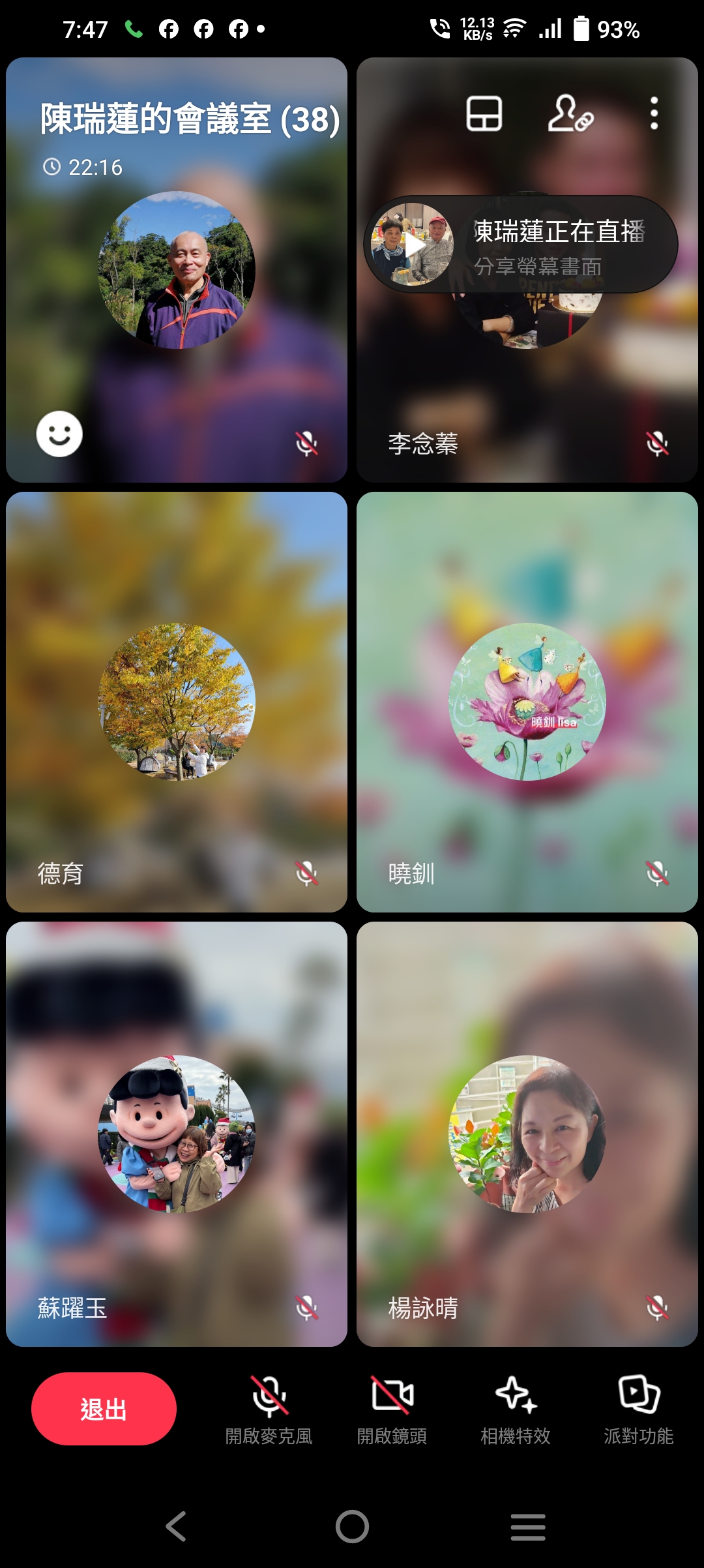The height and width of the screenshot is (1568, 704).
Task: Go back with system back button
Action: (x=176, y=1527)
